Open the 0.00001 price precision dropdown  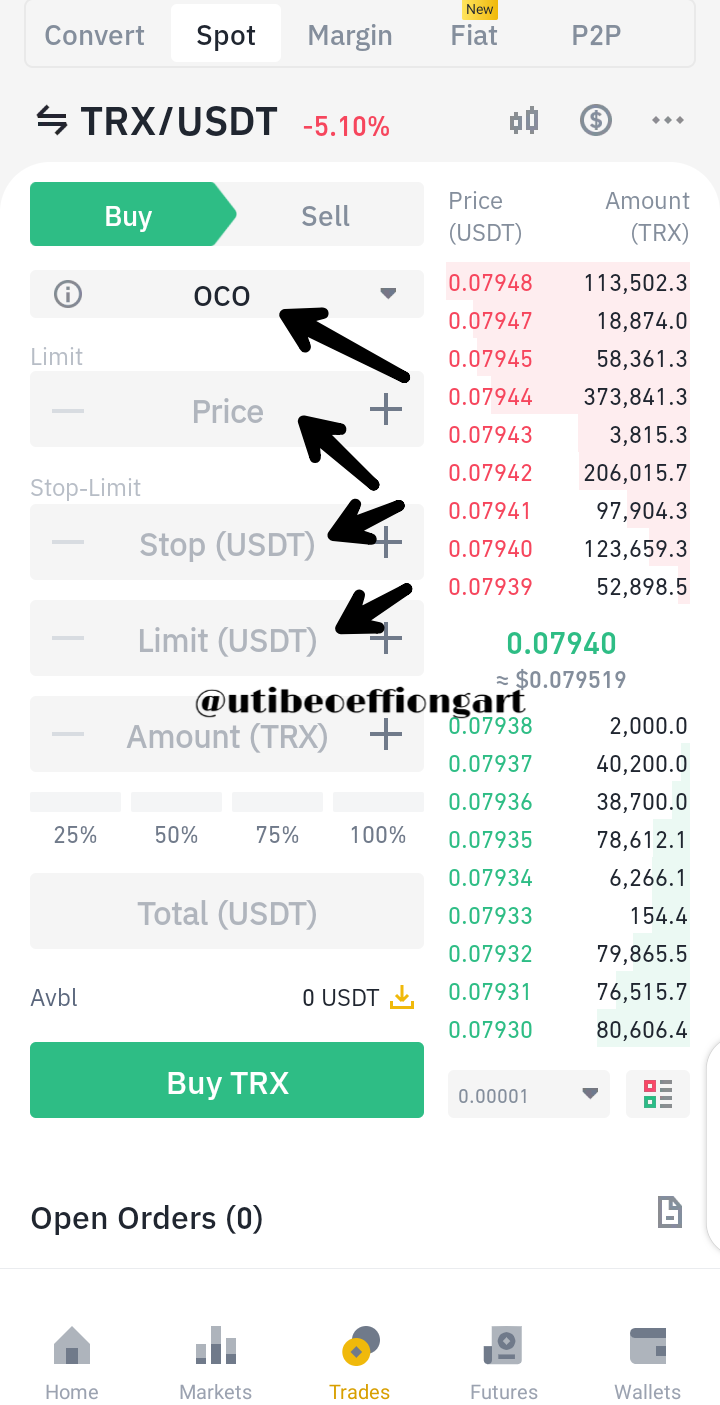(528, 1095)
